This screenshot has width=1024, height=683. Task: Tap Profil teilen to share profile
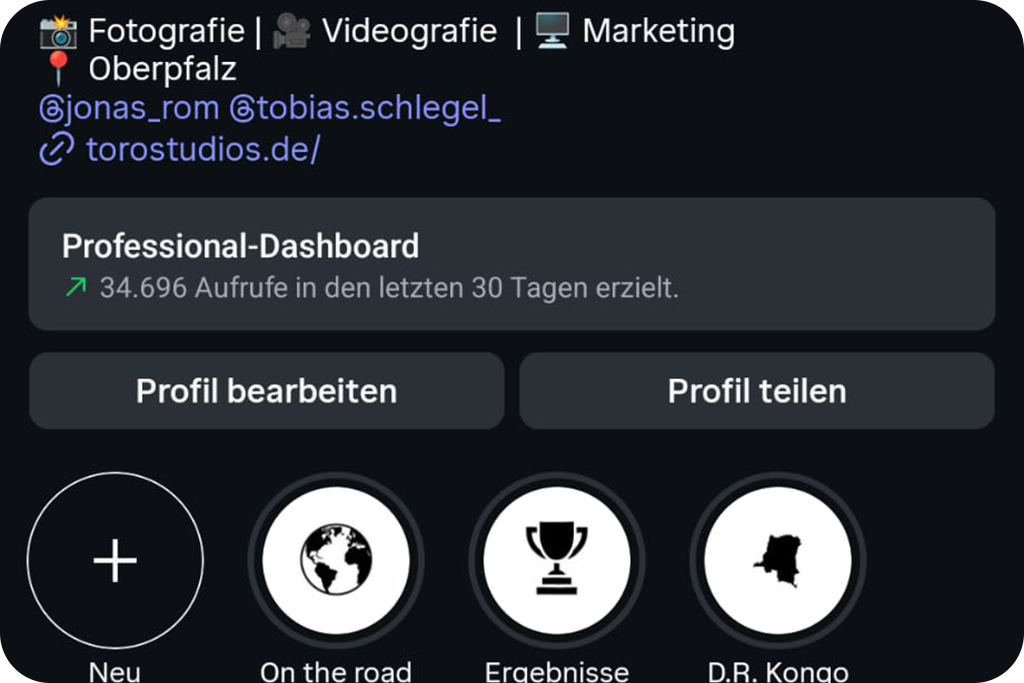pos(756,391)
